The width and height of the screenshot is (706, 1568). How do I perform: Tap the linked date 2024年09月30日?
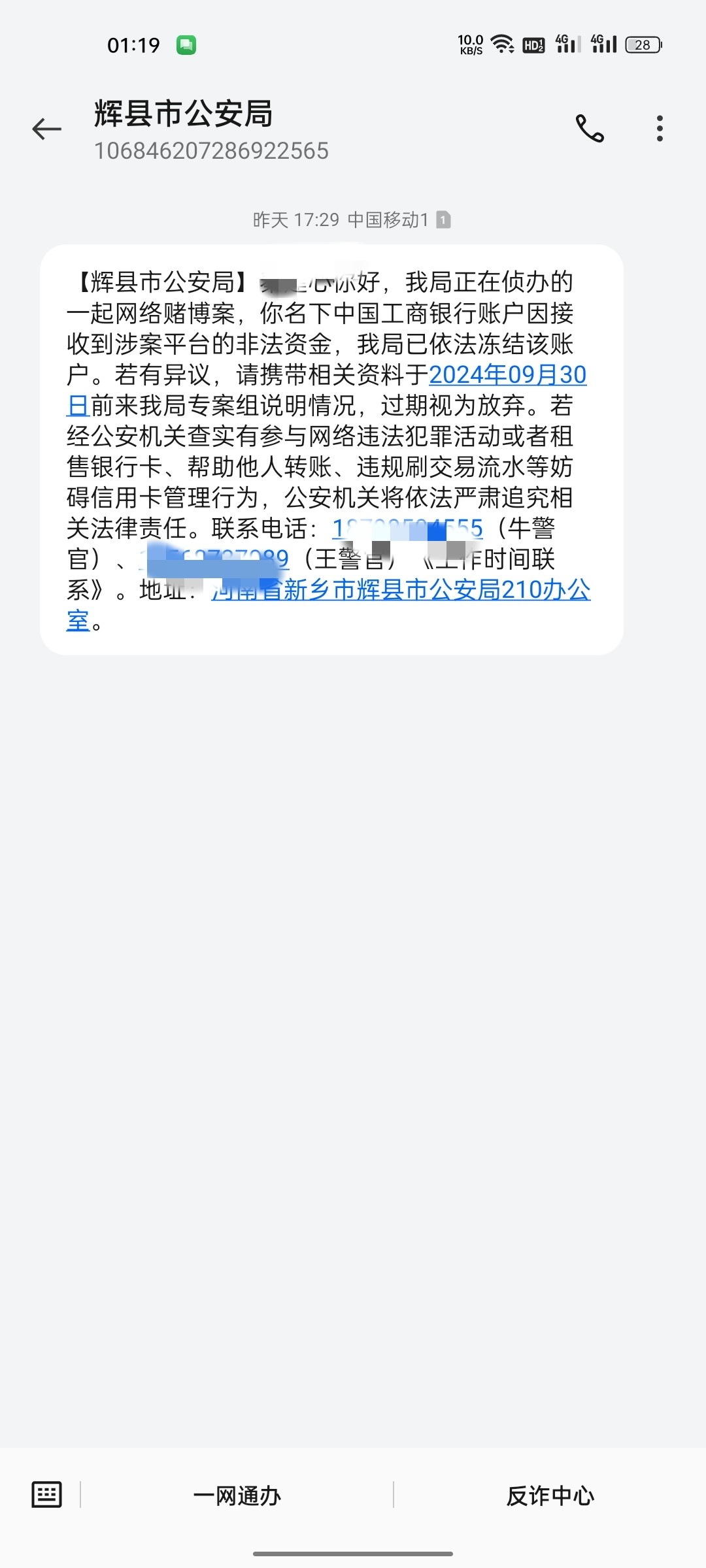[507, 375]
